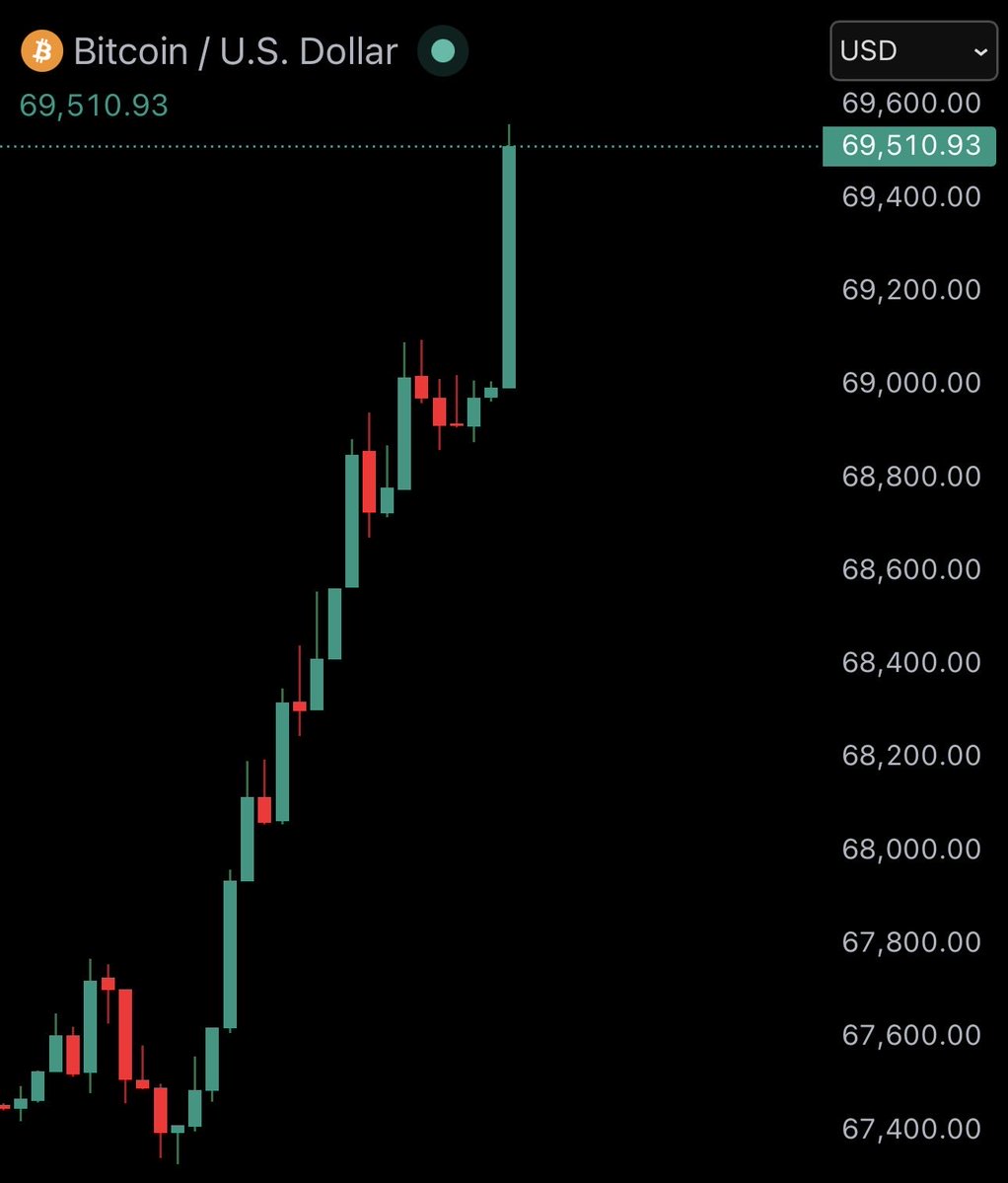Open the USD currency dropdown

[912, 51]
